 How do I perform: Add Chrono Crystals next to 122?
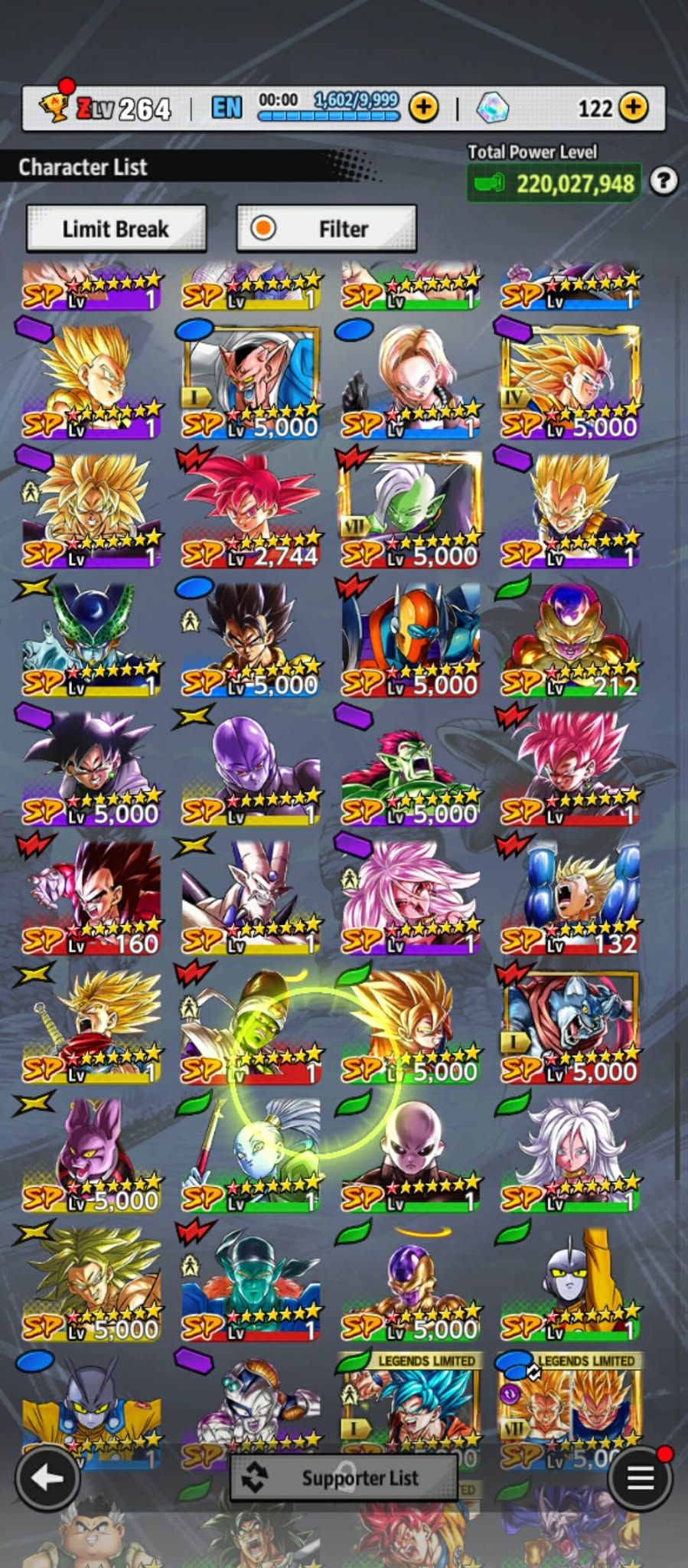click(x=633, y=108)
